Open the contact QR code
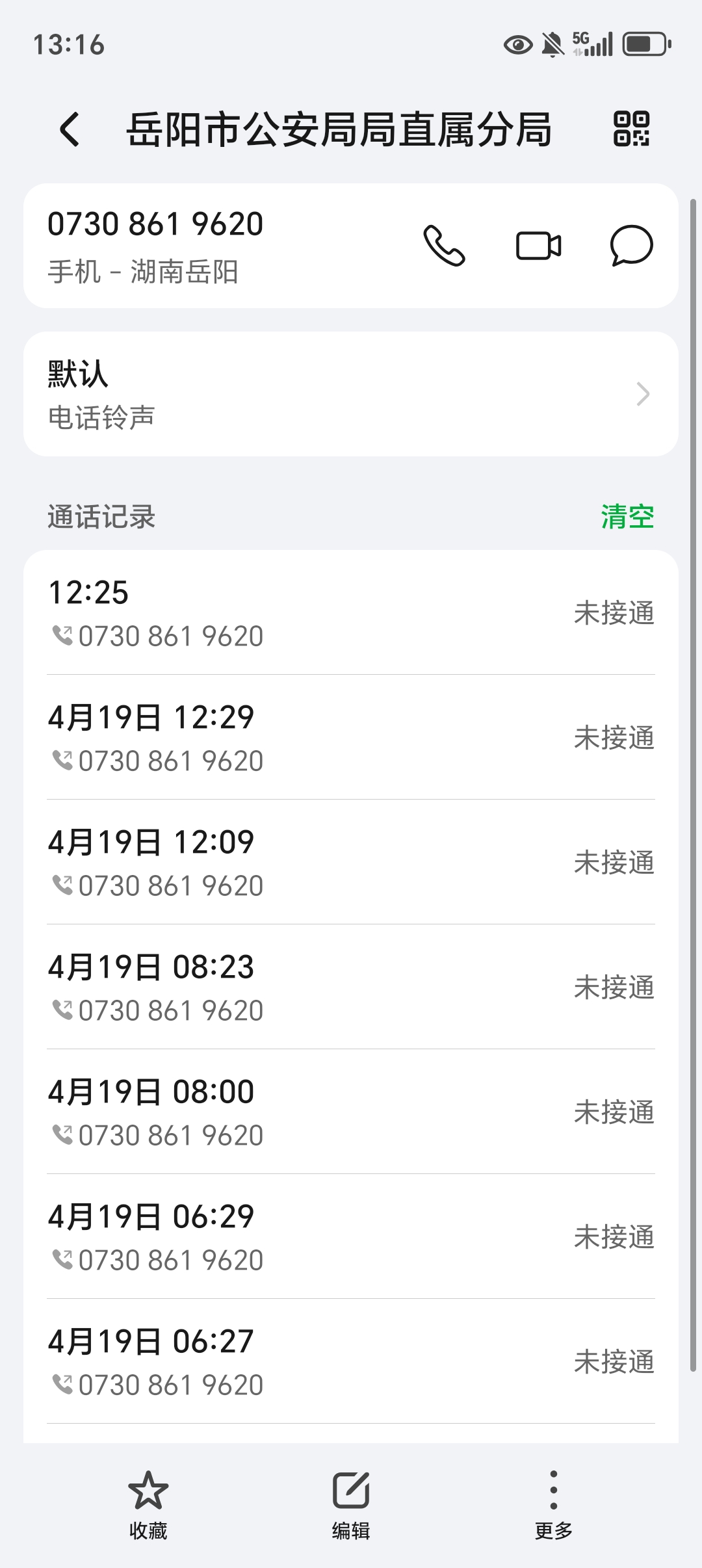The width and height of the screenshot is (702, 1568). (631, 128)
